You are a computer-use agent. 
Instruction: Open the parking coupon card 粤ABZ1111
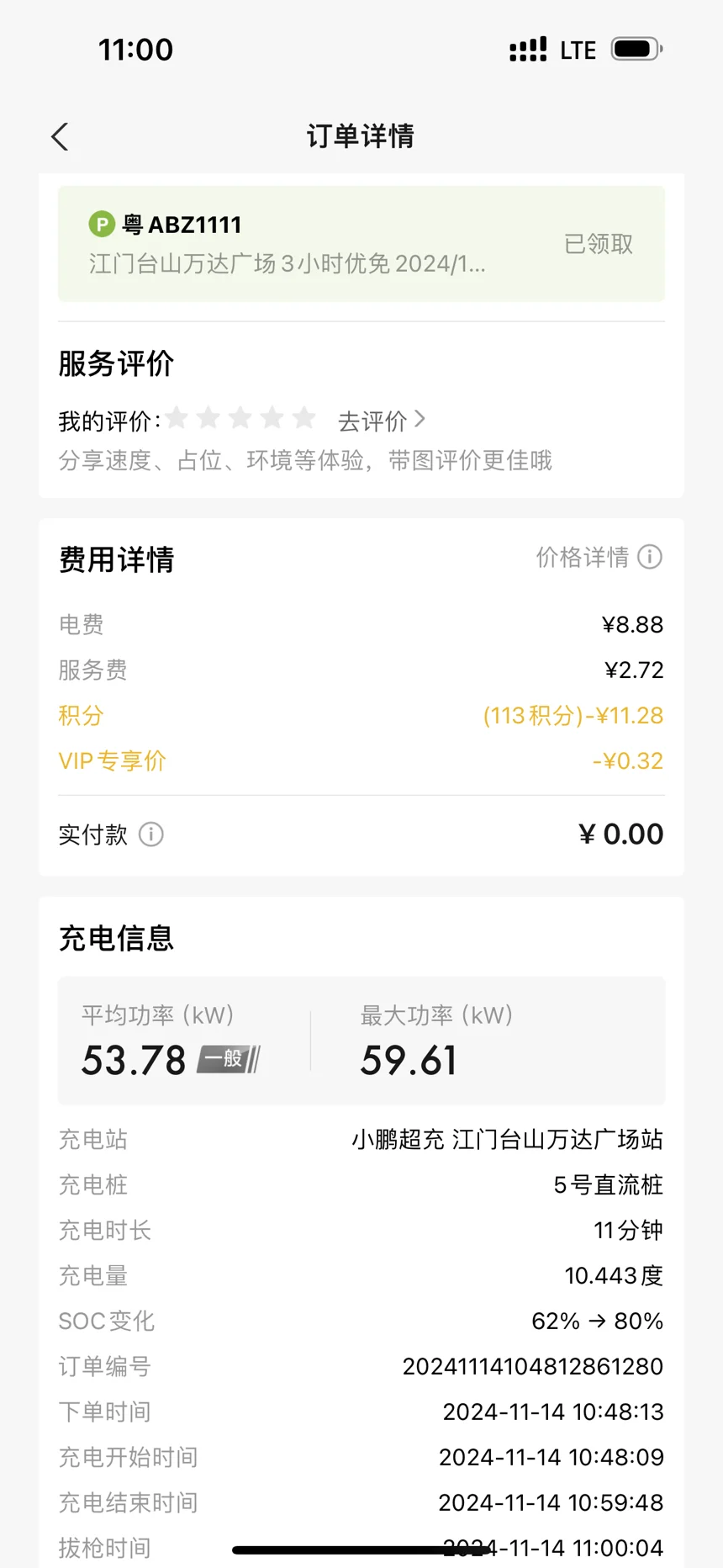(361, 244)
